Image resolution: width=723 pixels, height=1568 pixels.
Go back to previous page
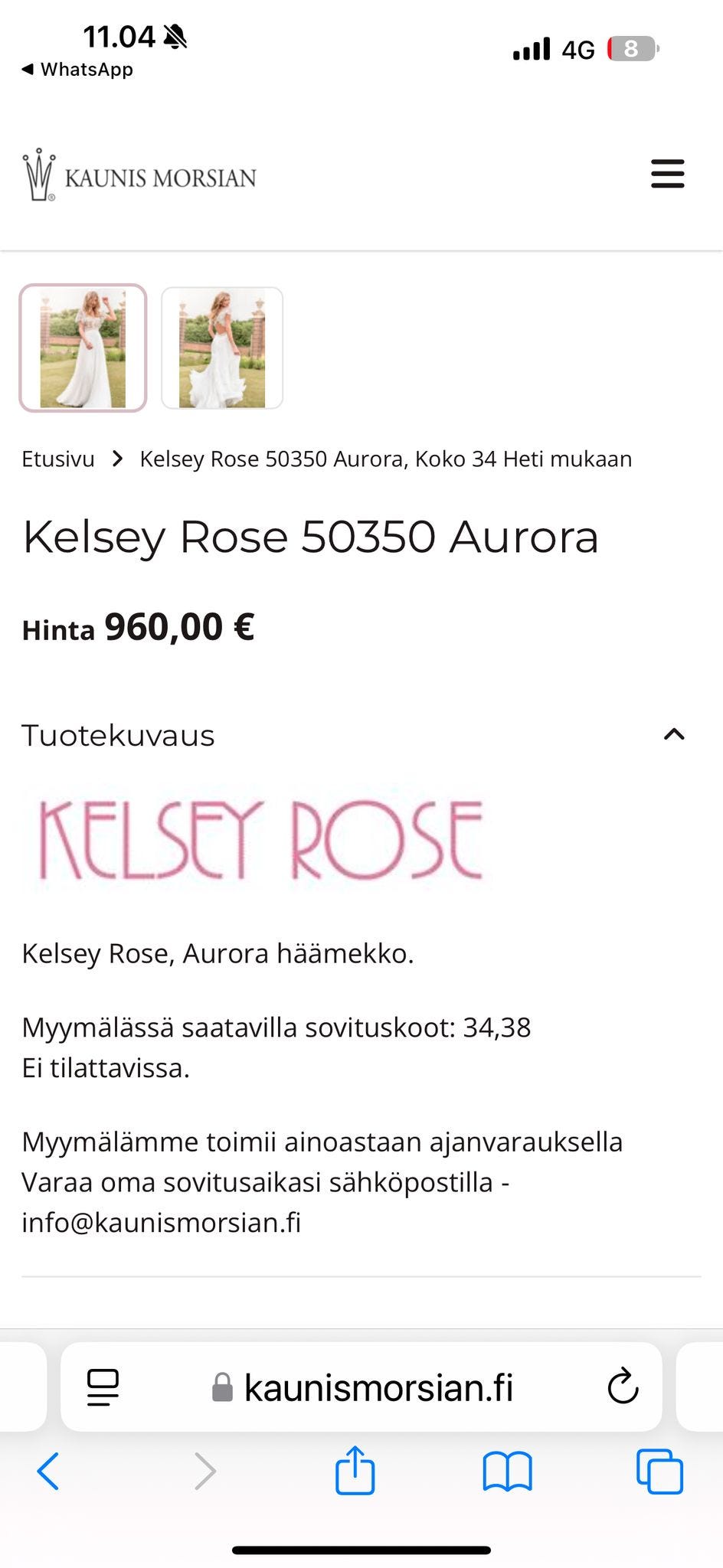[x=47, y=1472]
